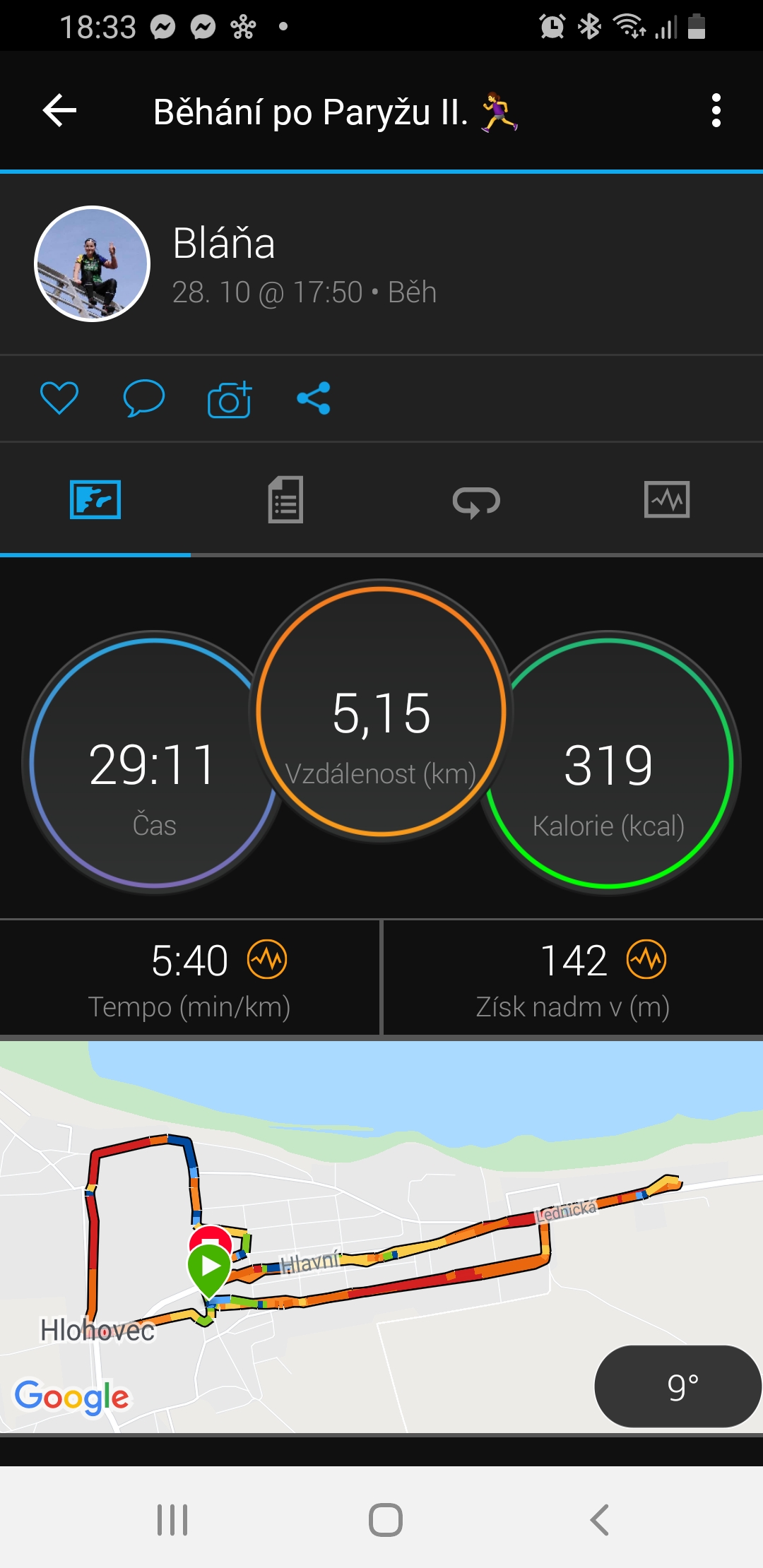Open the comments bubble icon

144,398
